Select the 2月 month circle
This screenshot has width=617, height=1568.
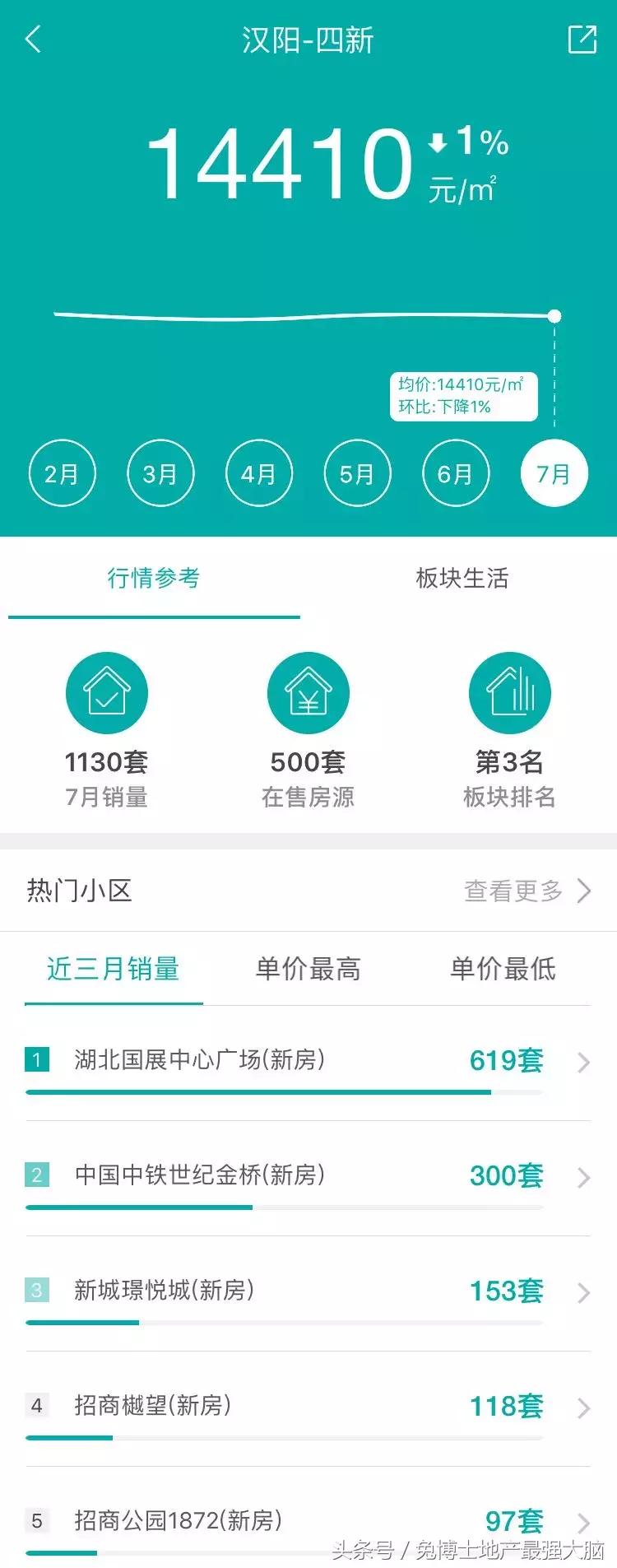(63, 473)
